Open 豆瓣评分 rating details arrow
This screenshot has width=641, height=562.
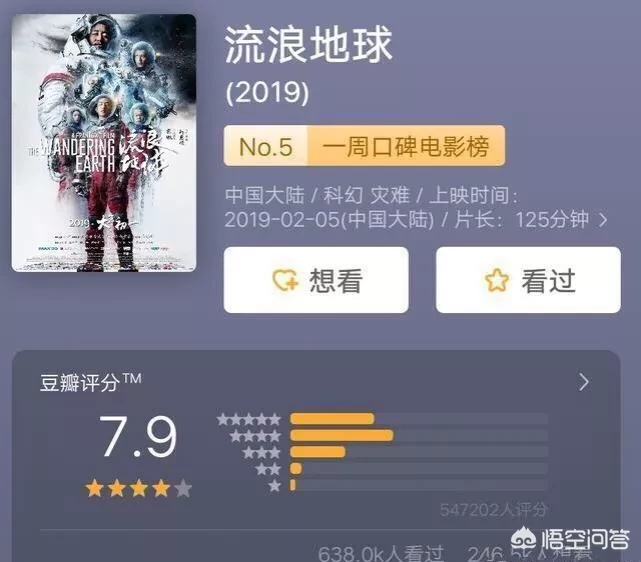point(584,382)
